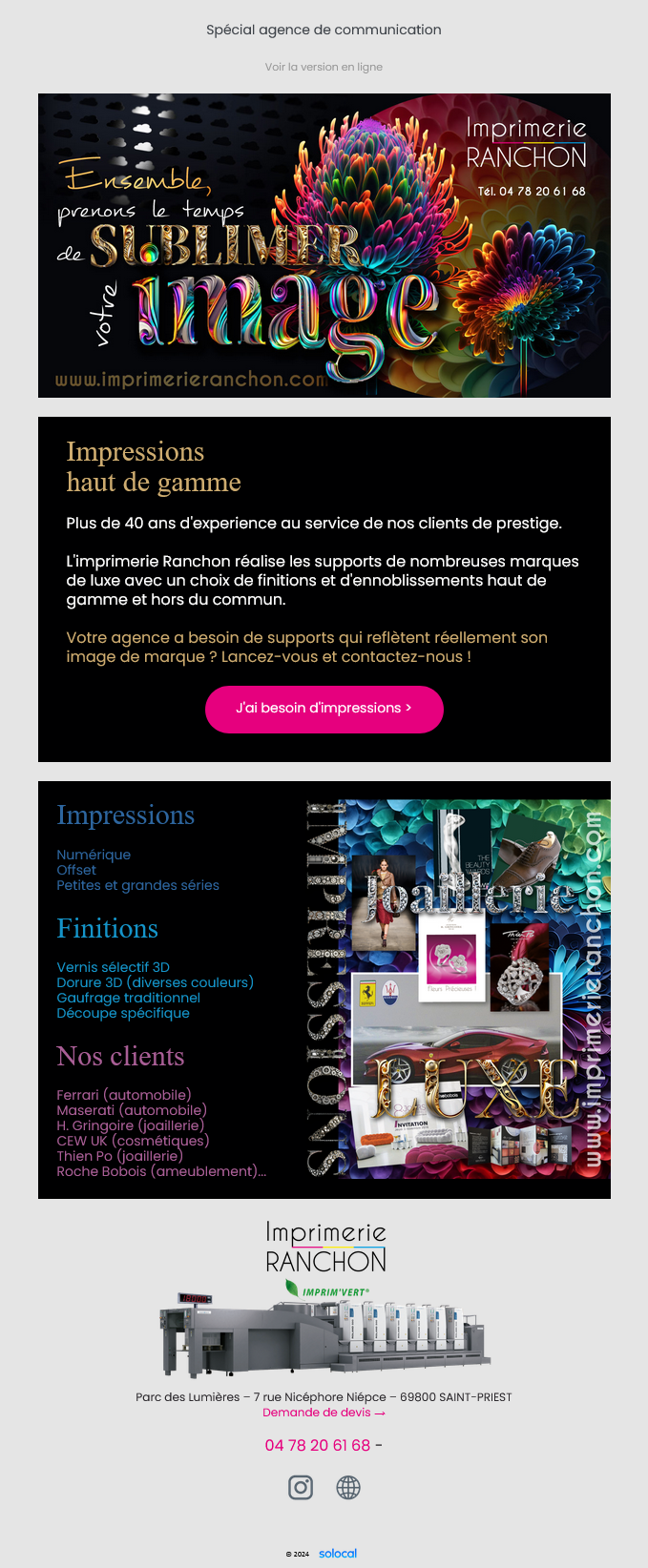Open the online version link
648x1568 pixels.
tap(324, 67)
